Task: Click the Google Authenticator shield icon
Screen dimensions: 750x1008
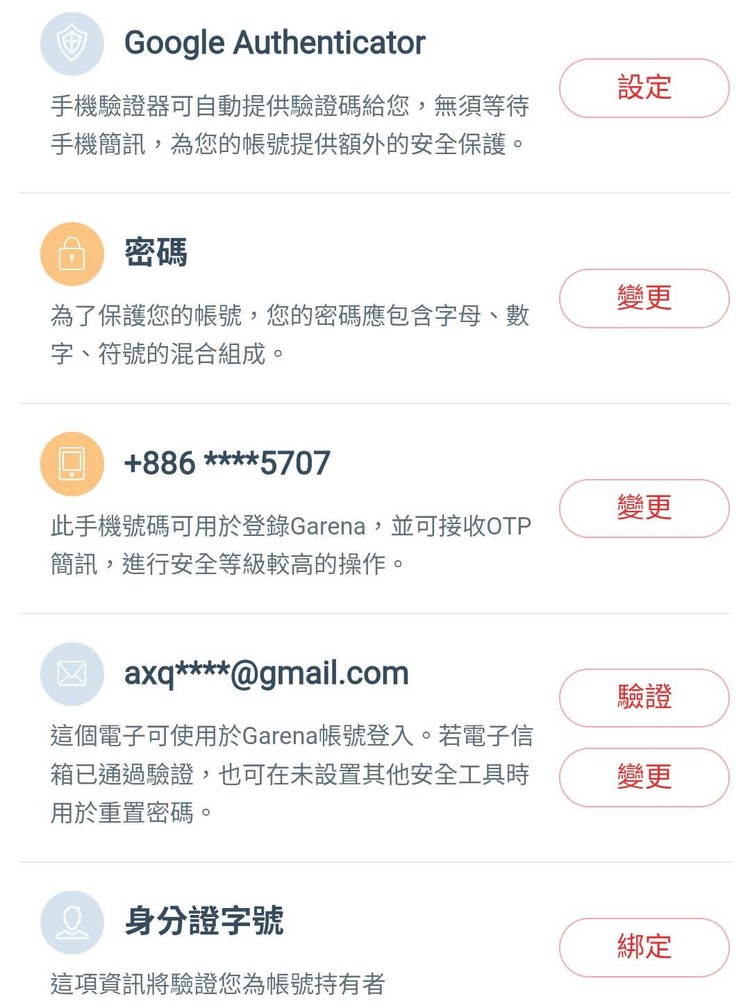Action: tap(71, 43)
